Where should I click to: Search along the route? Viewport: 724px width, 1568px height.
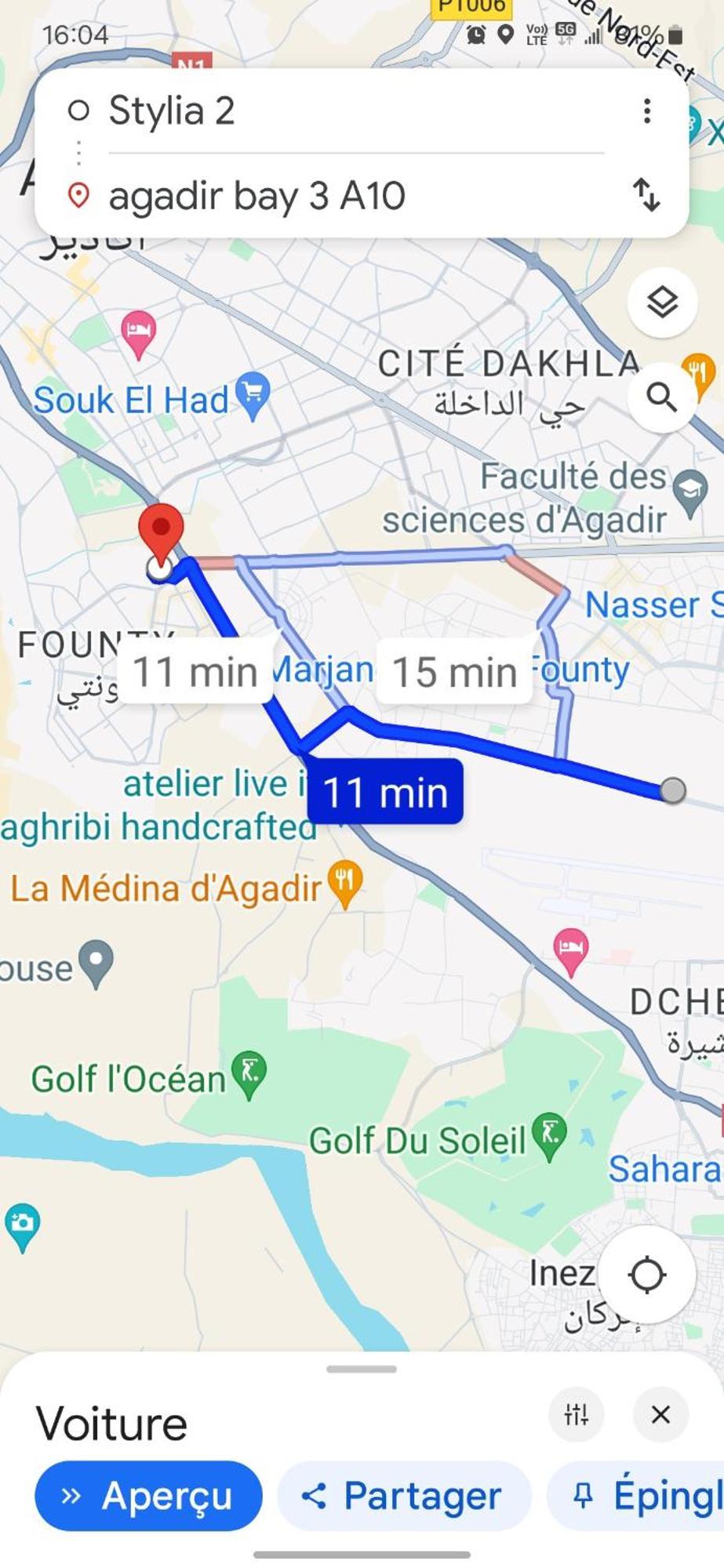662,397
